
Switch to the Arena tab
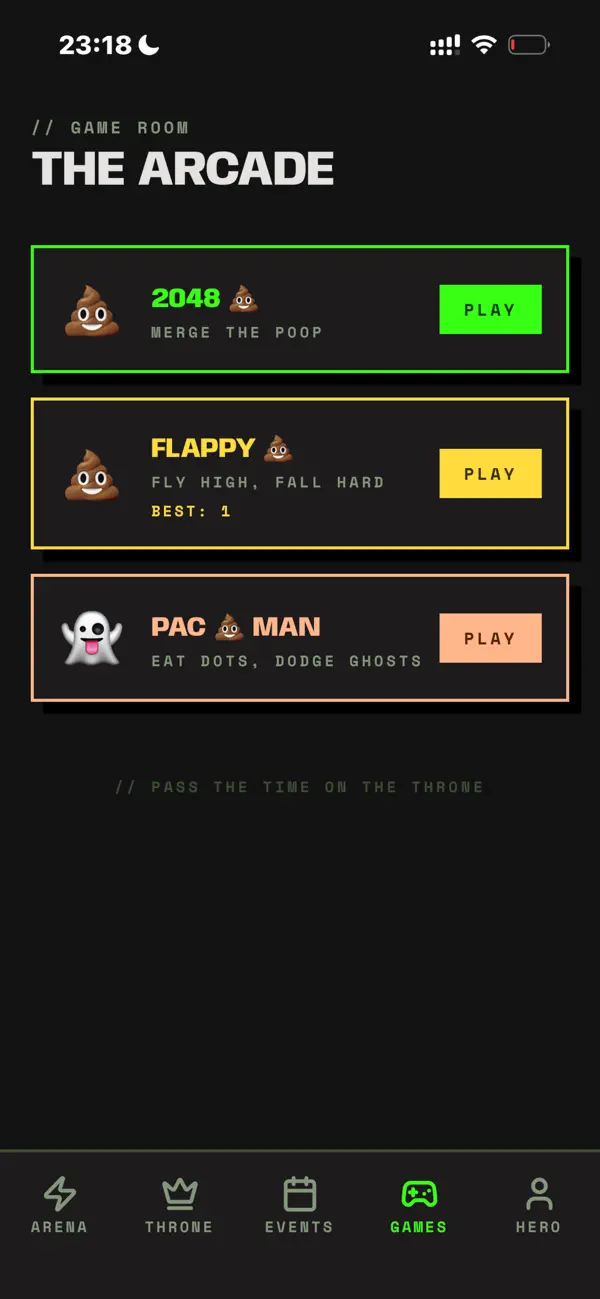(x=59, y=1205)
